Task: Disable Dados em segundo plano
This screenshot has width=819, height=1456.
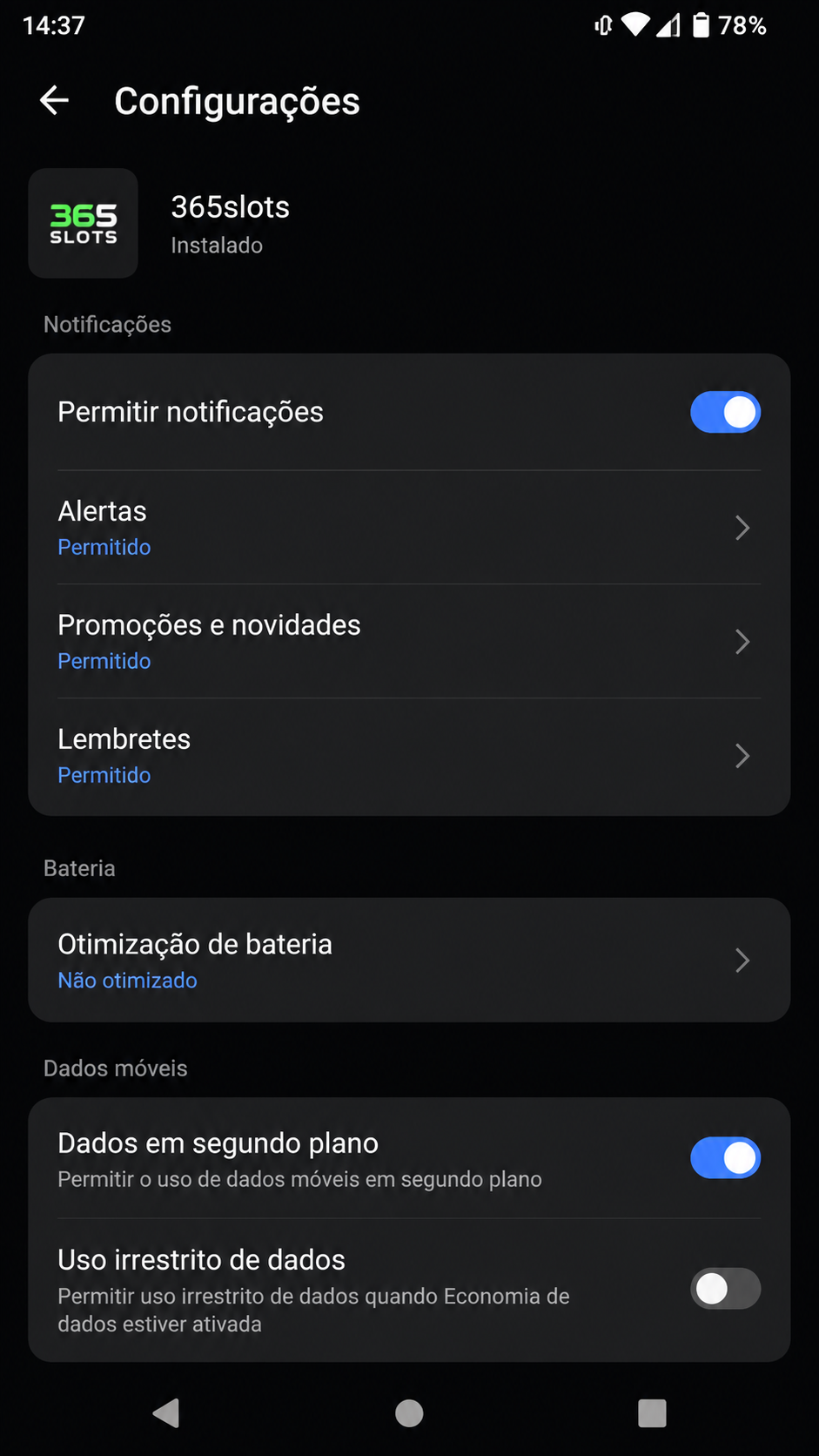Action: pos(725,1158)
